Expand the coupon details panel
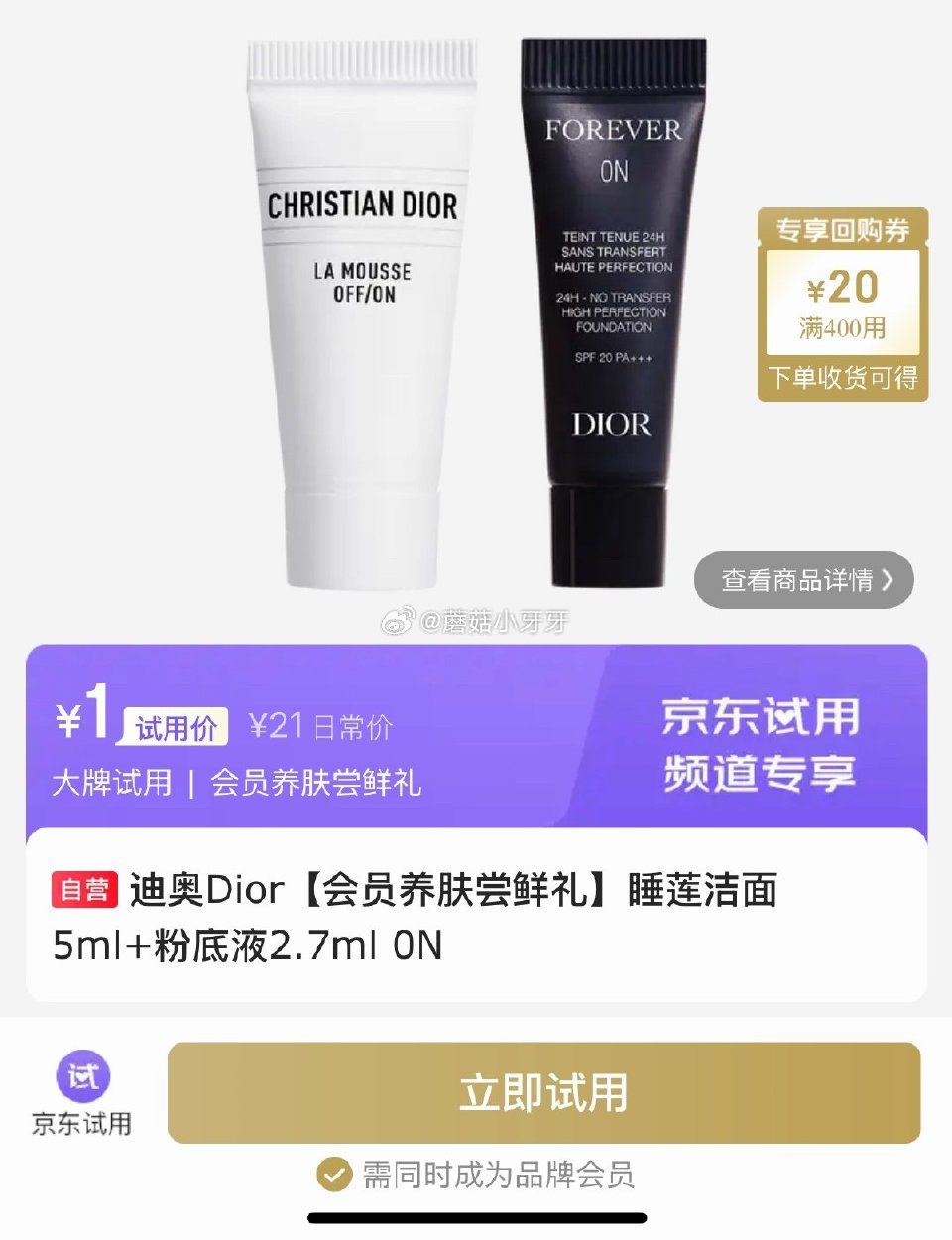The width and height of the screenshot is (952, 1240). (841, 301)
